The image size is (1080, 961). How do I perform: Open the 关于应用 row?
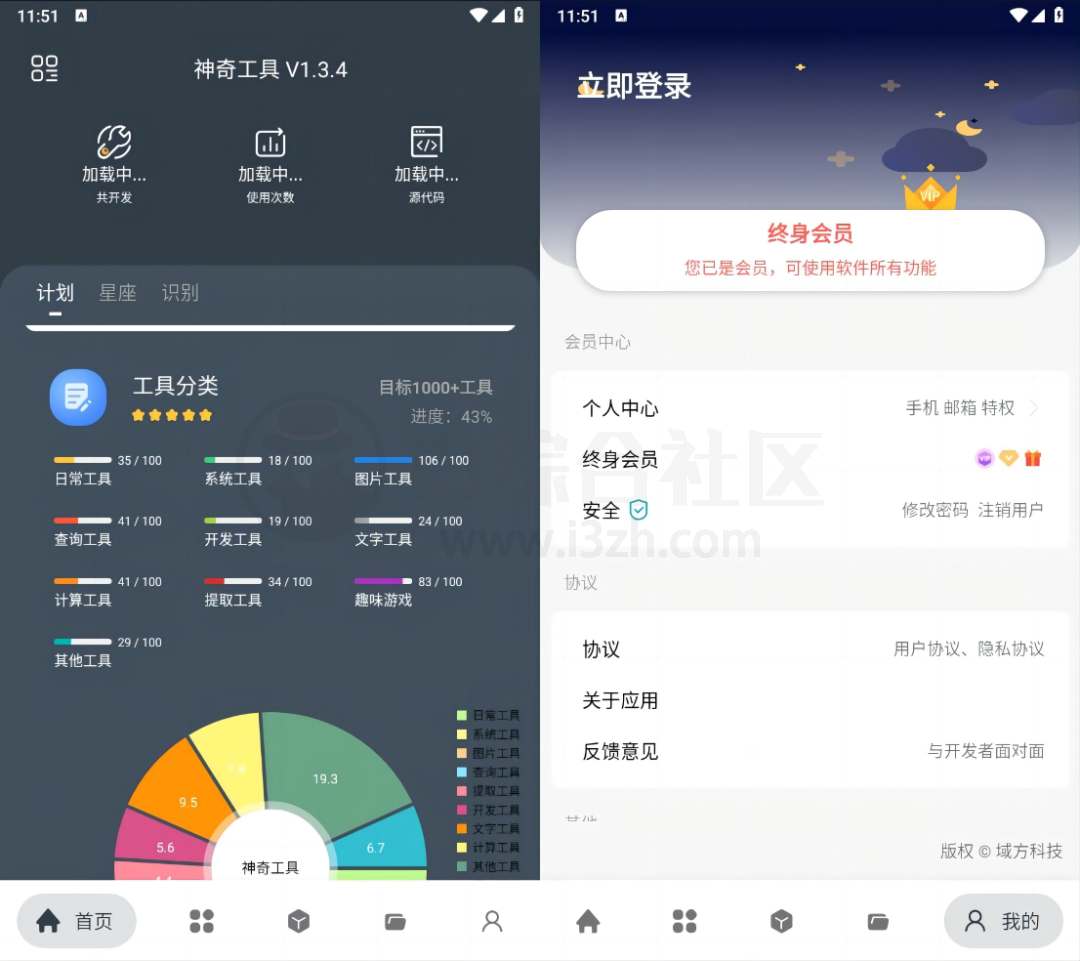tap(810, 701)
